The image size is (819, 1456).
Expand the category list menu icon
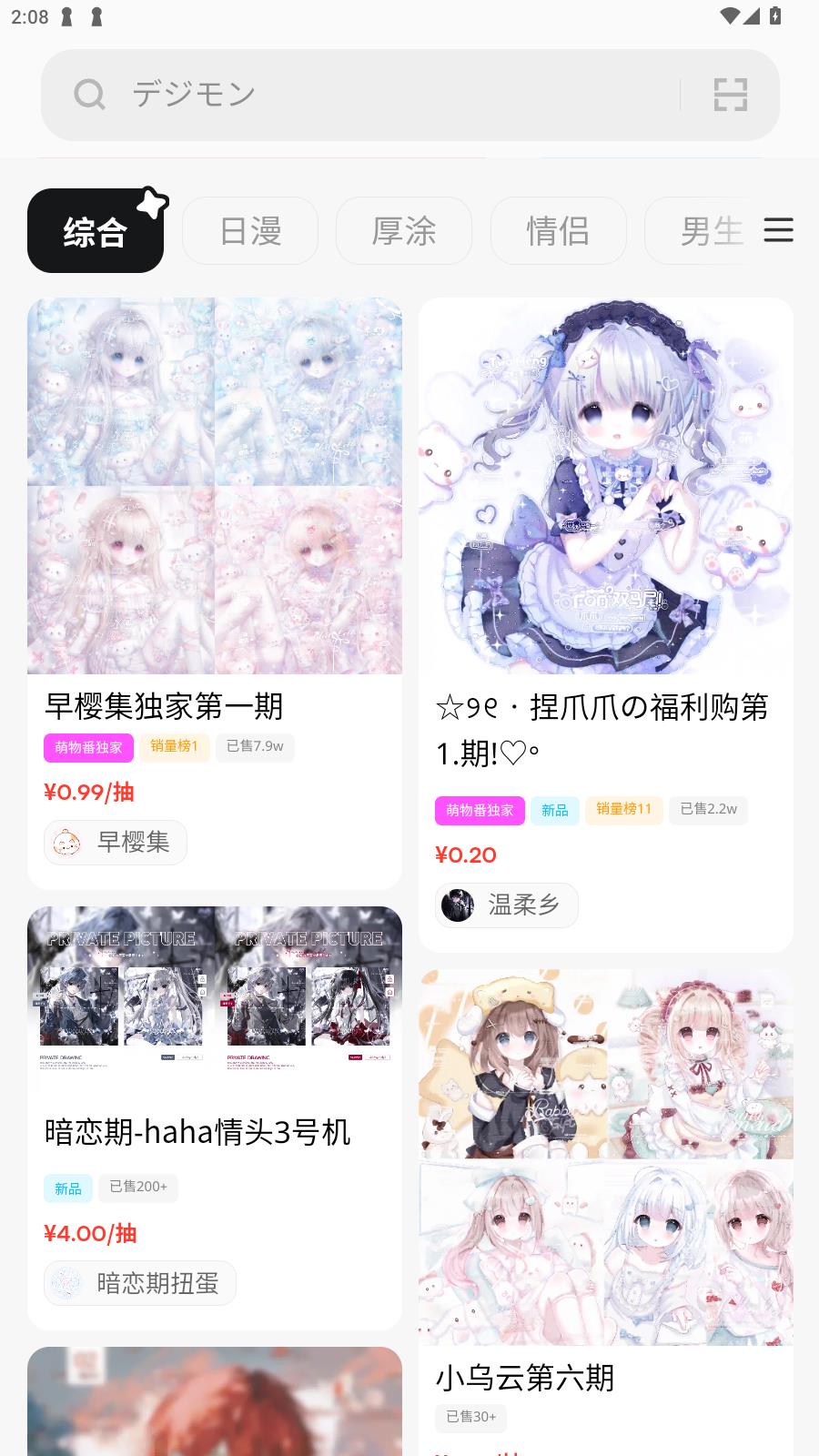click(778, 230)
